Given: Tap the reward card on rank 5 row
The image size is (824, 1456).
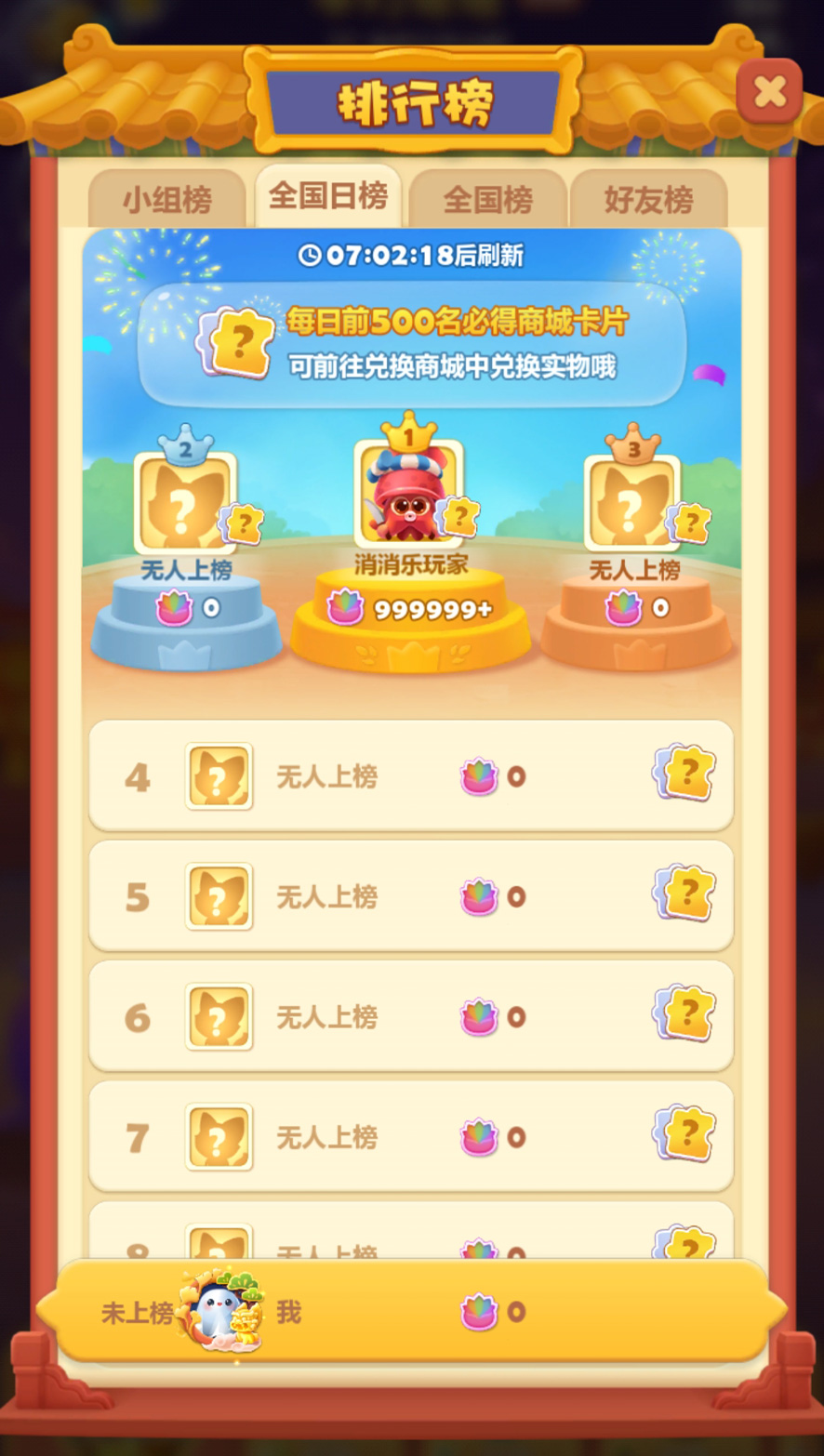Looking at the screenshot, I should coord(685,893).
